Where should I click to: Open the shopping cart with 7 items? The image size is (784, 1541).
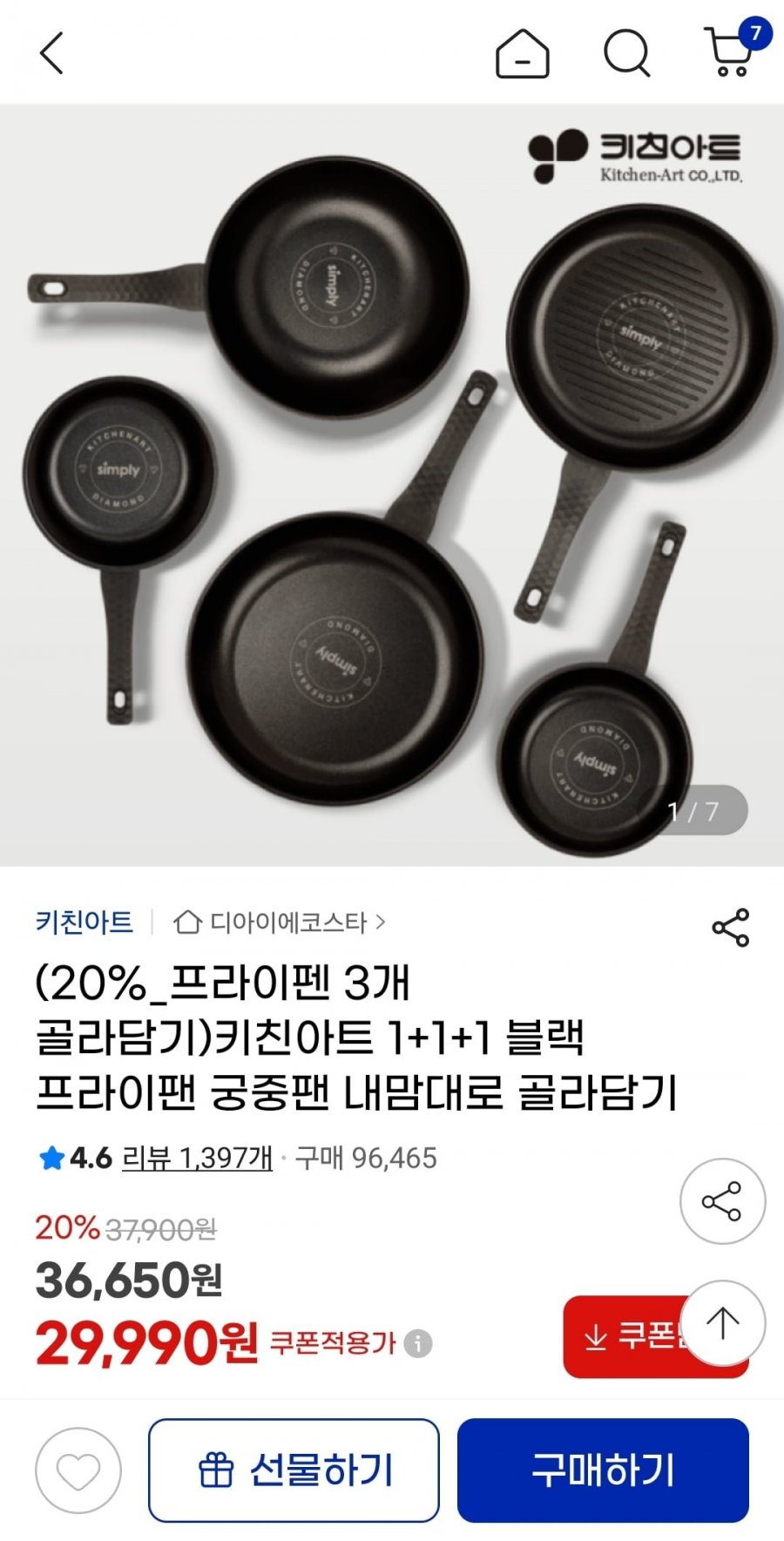[x=732, y=52]
